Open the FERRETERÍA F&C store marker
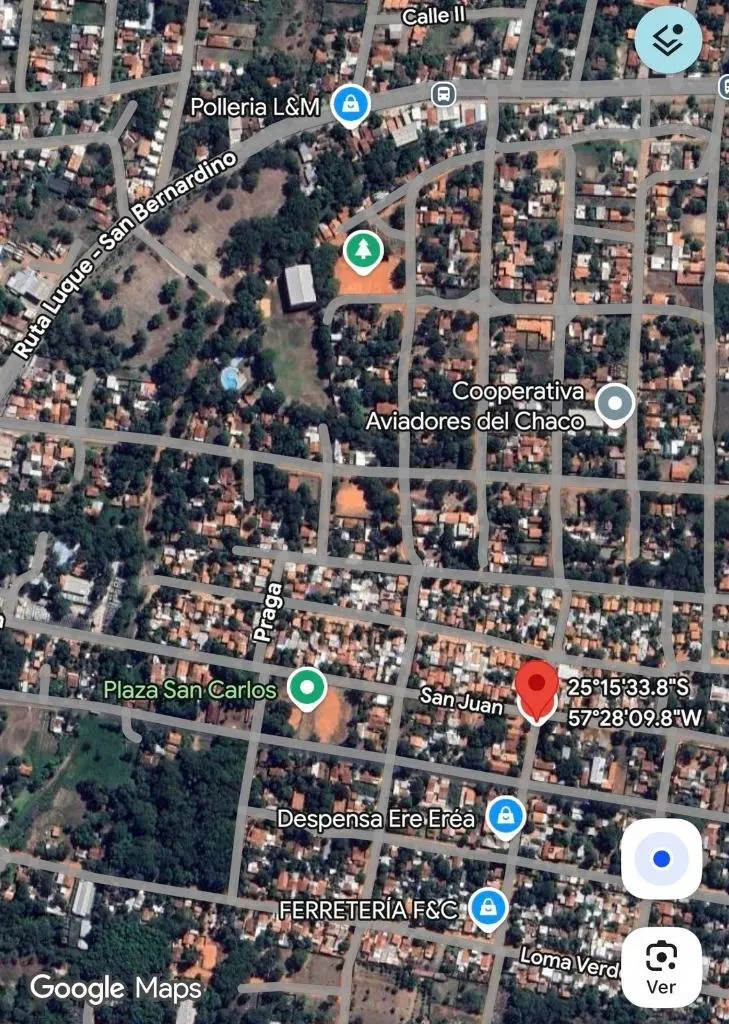Image resolution: width=729 pixels, height=1024 pixels. coord(488,907)
